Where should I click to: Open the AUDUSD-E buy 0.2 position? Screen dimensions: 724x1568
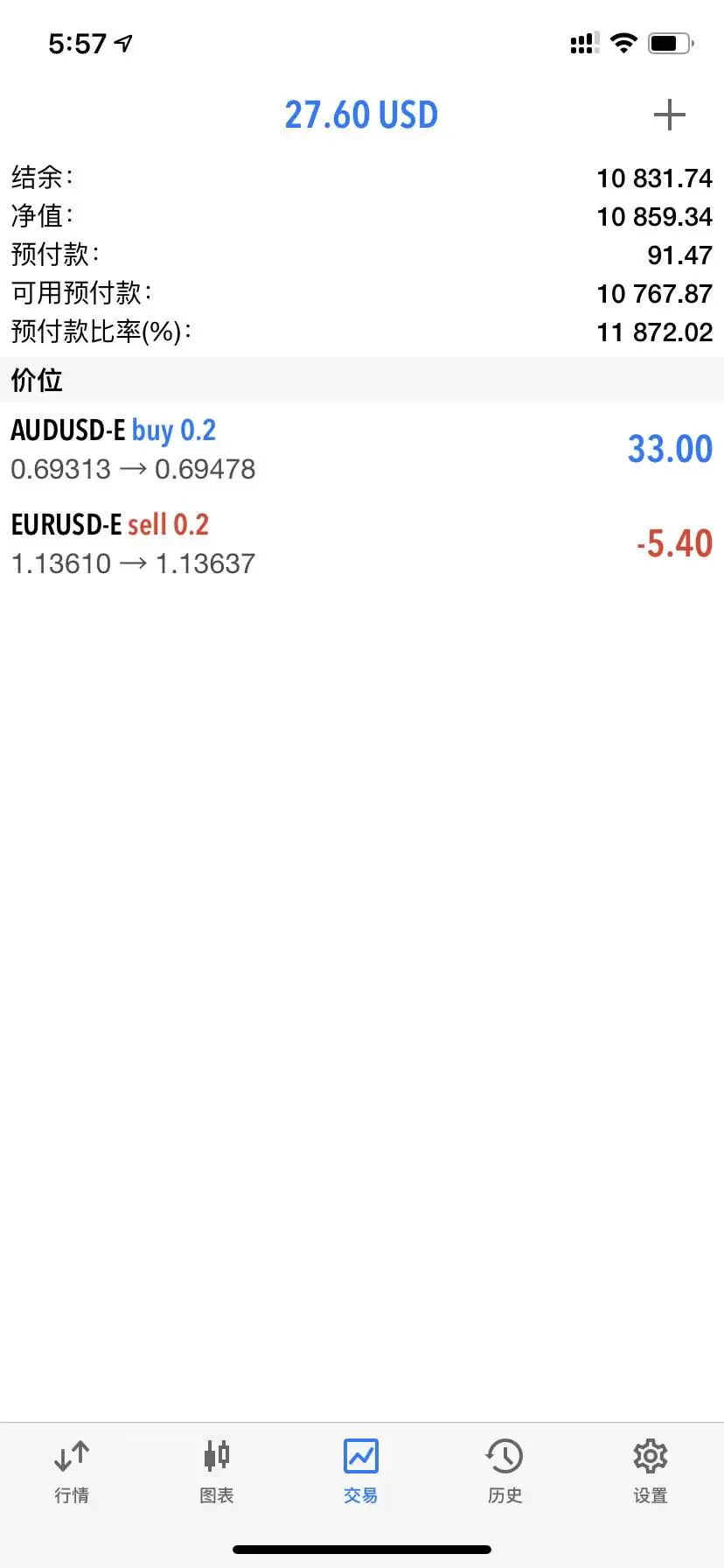pyautogui.click(x=362, y=450)
